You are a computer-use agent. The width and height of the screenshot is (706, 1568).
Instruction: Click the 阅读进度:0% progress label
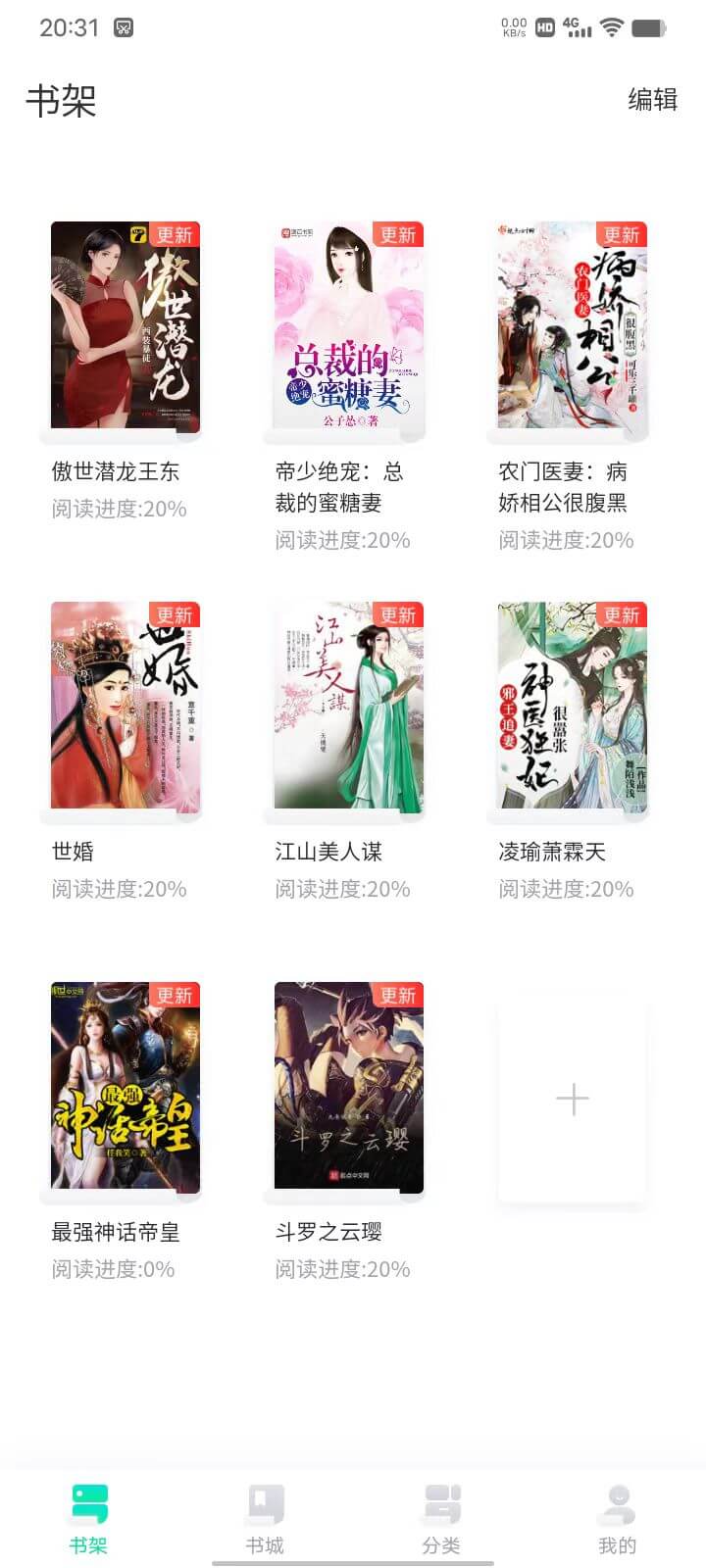[110, 1269]
